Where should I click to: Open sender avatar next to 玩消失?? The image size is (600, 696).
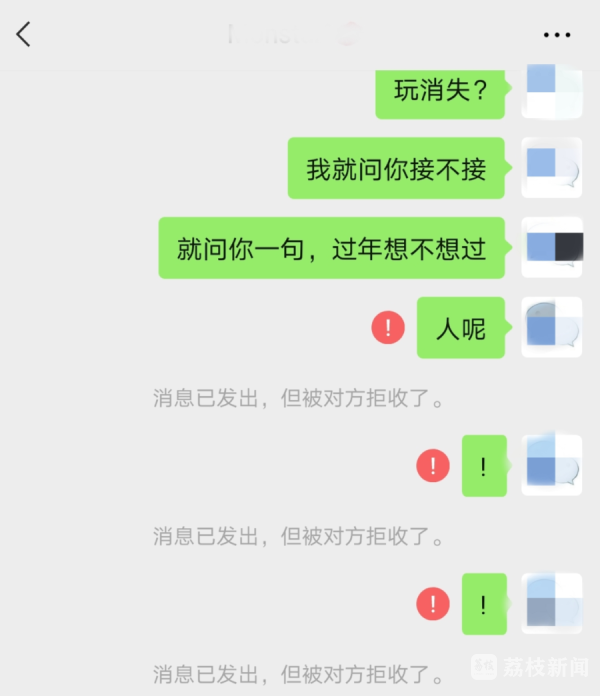coord(552,90)
